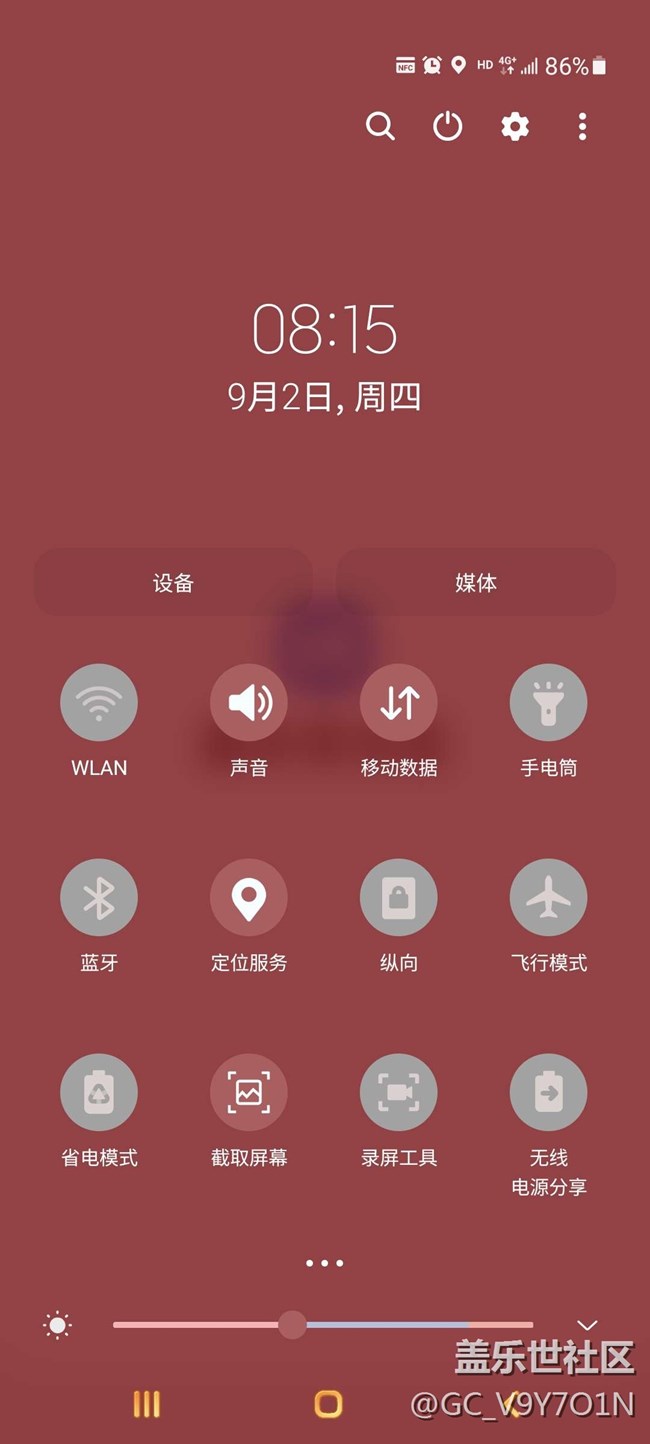Turn on WLAN
The height and width of the screenshot is (1444, 650).
point(99,703)
